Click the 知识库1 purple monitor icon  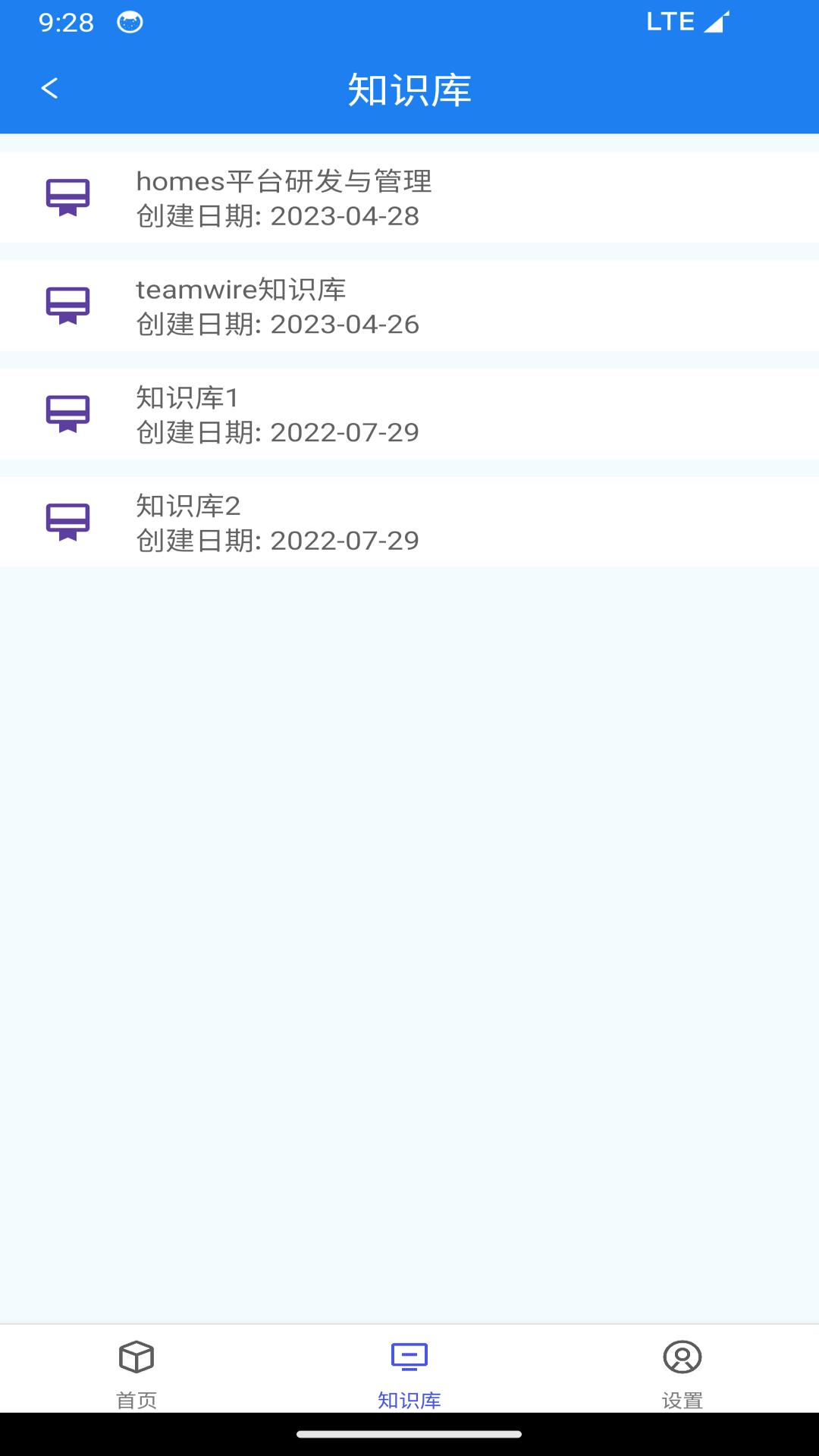pyautogui.click(x=68, y=414)
